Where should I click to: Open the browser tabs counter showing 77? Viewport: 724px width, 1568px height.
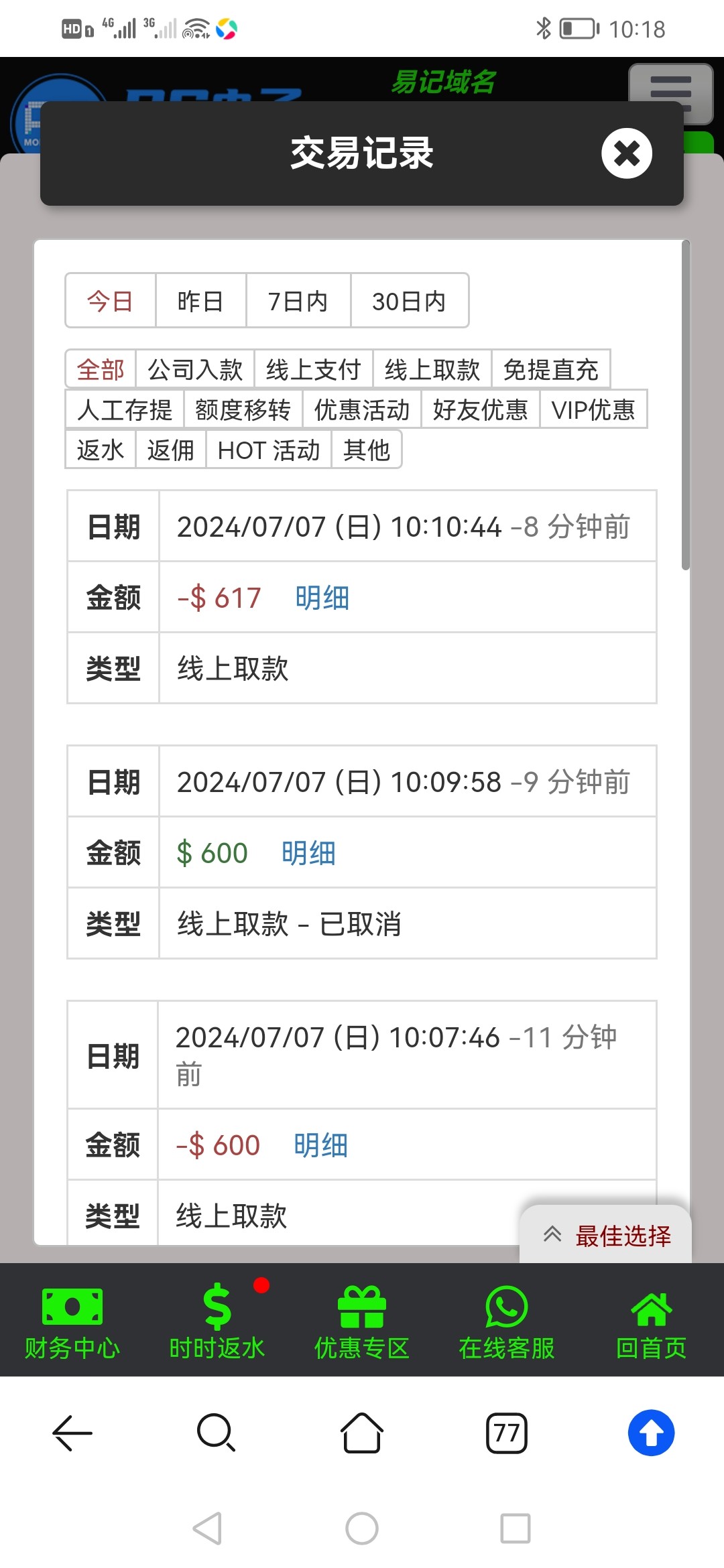click(x=507, y=1433)
